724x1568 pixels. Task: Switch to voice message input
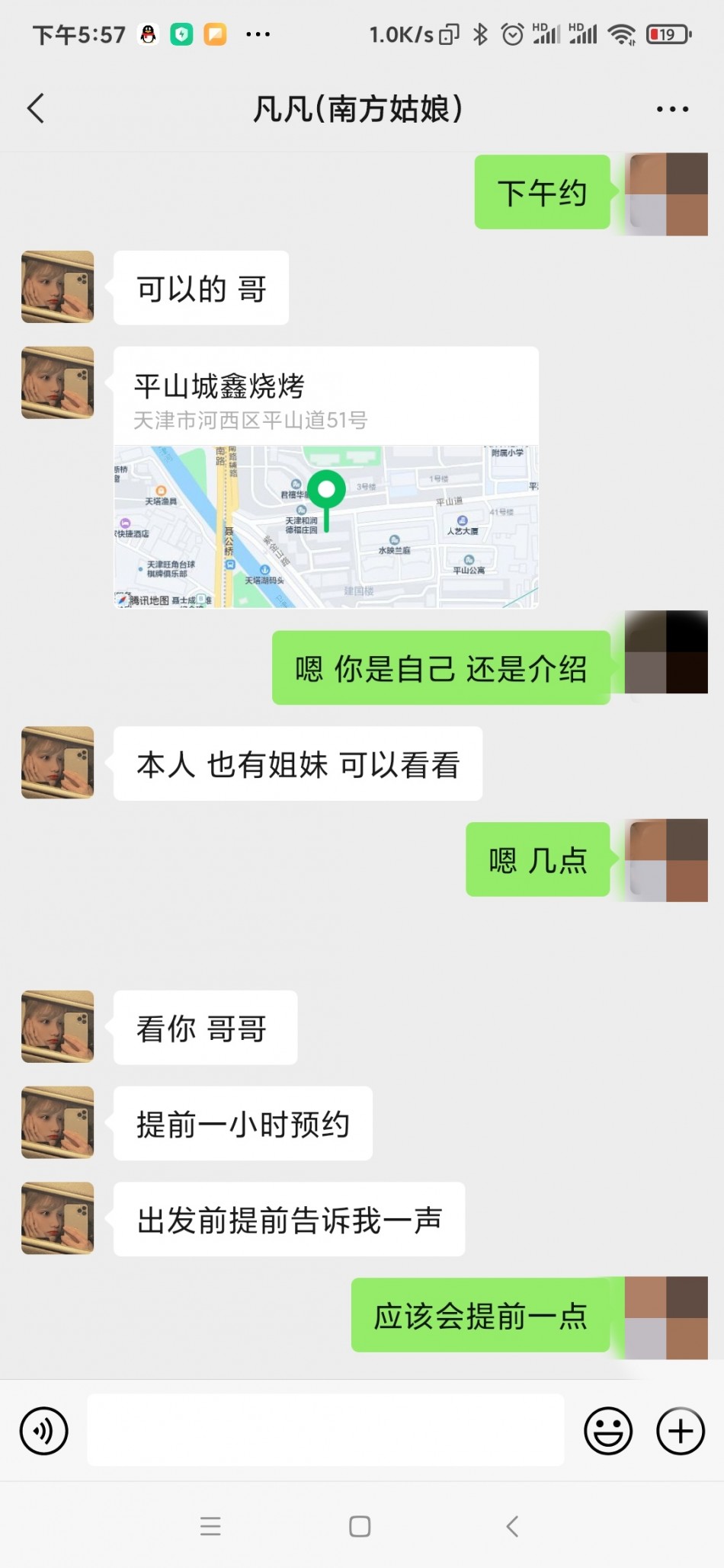click(44, 1430)
